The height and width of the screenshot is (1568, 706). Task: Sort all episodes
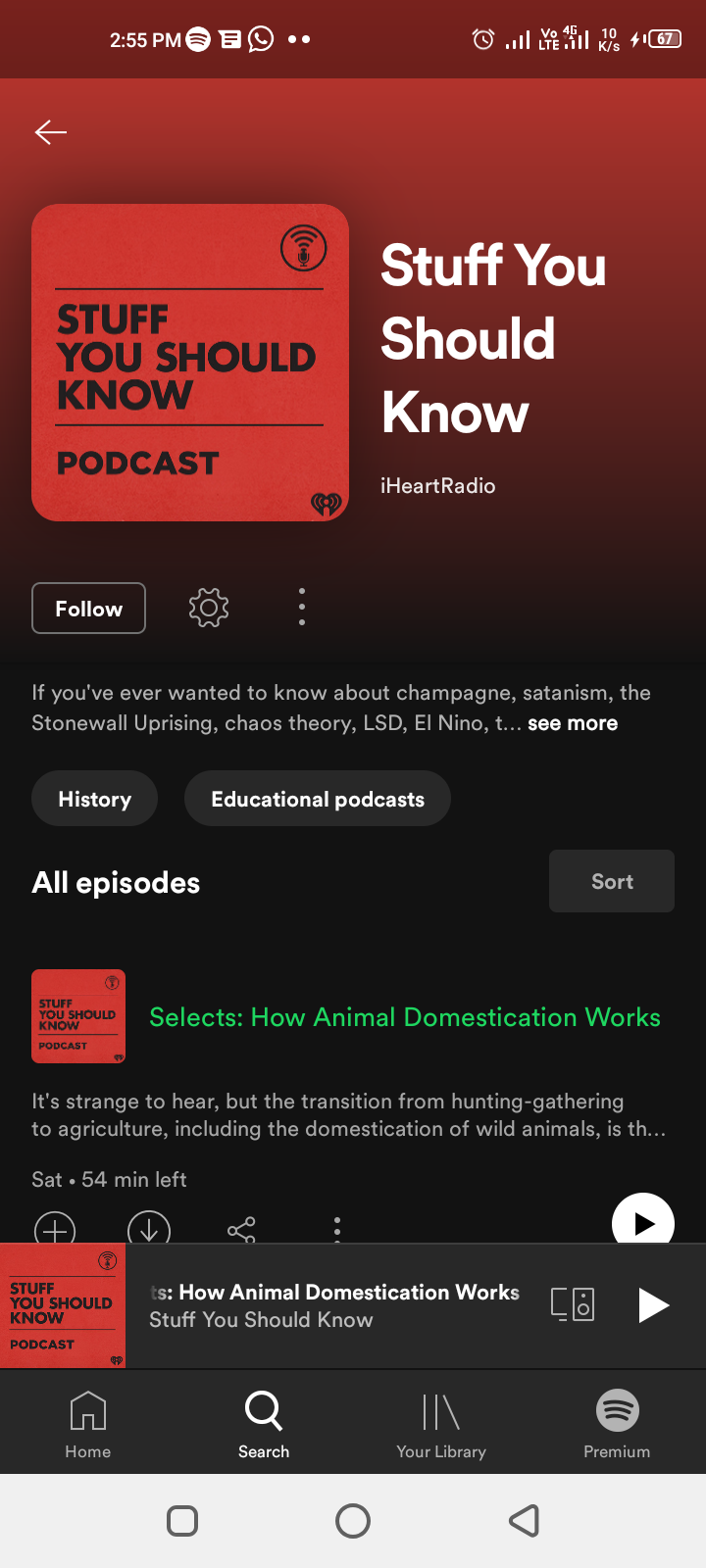(x=612, y=881)
